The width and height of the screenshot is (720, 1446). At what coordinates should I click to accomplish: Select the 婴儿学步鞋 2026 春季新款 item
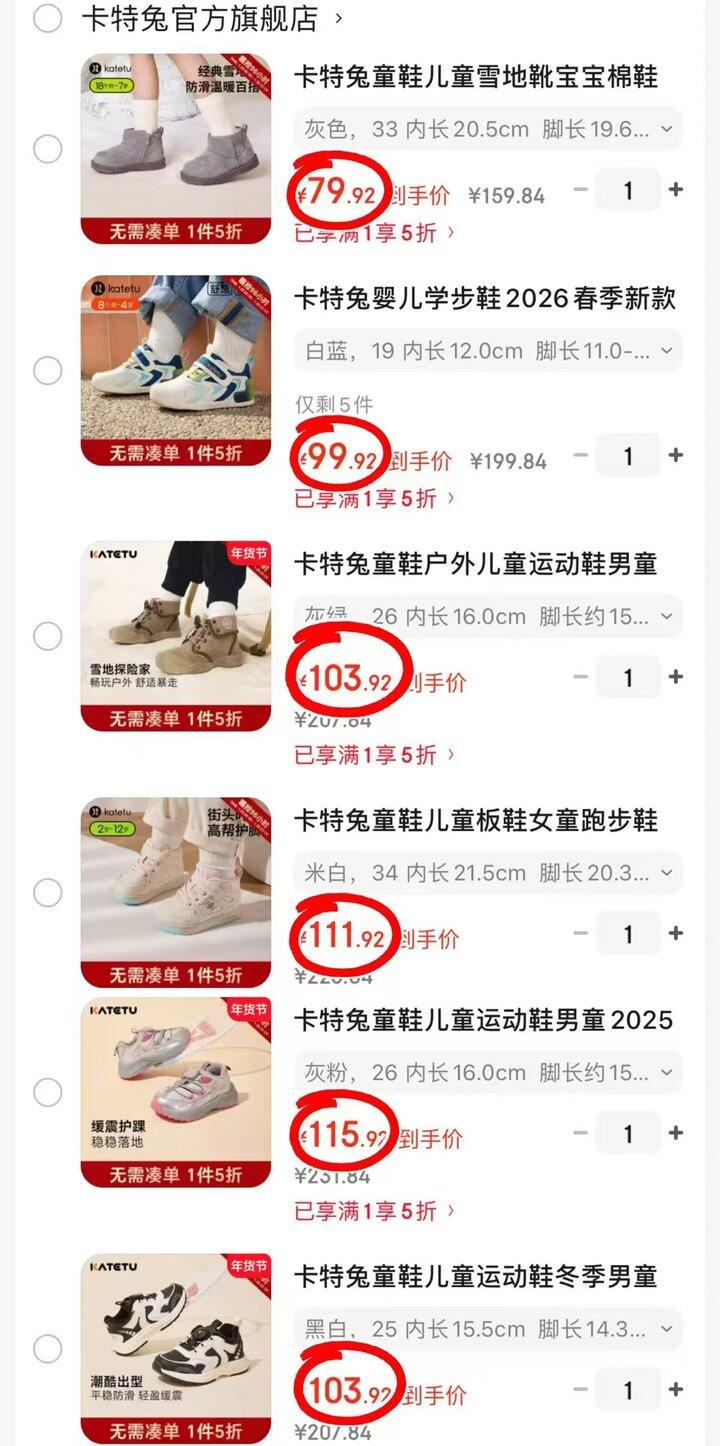[x=47, y=371]
